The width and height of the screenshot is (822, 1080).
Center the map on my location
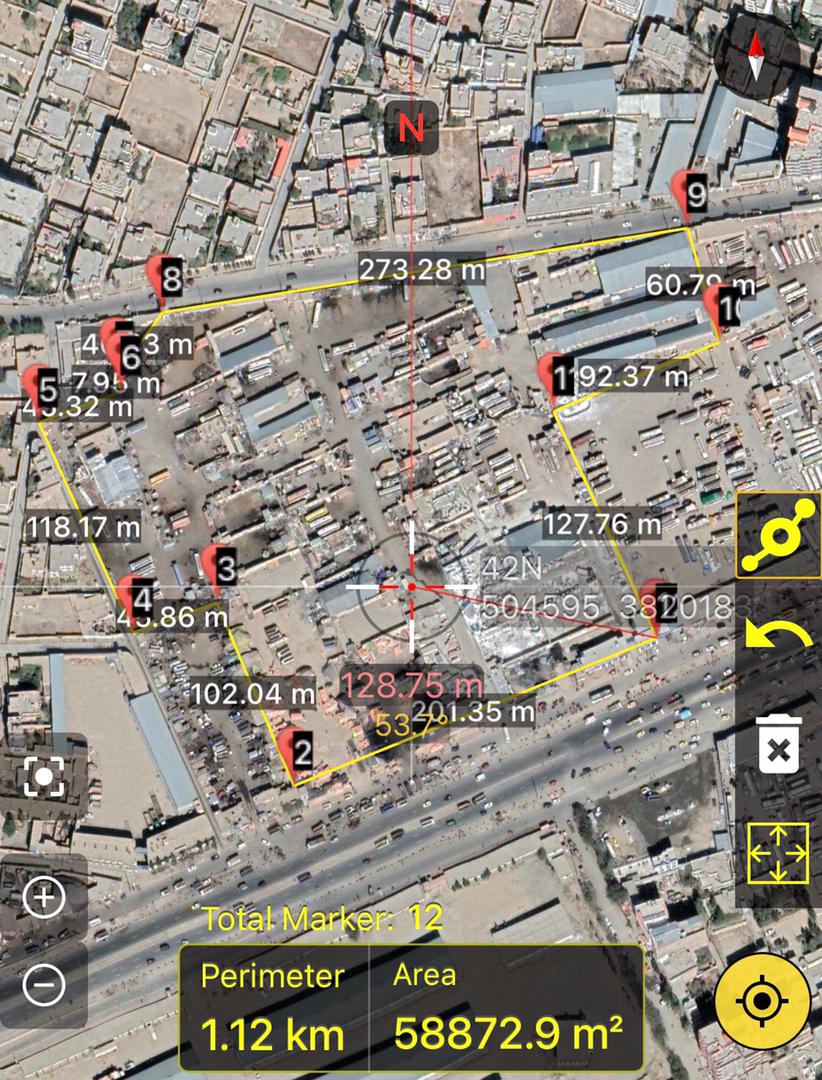[x=762, y=1001]
